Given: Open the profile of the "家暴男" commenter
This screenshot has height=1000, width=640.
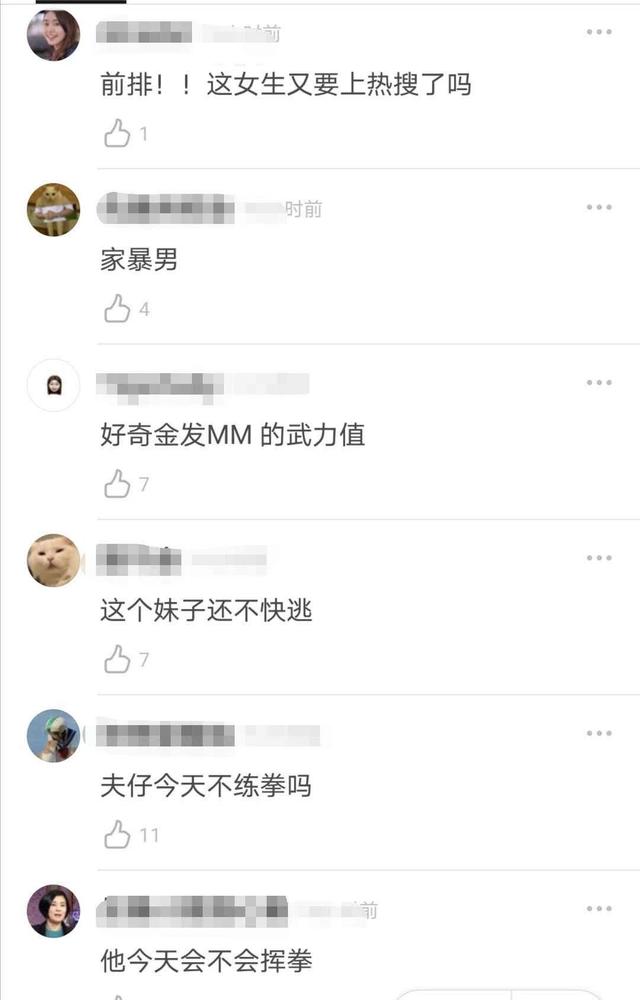Looking at the screenshot, I should pyautogui.click(x=53, y=210).
